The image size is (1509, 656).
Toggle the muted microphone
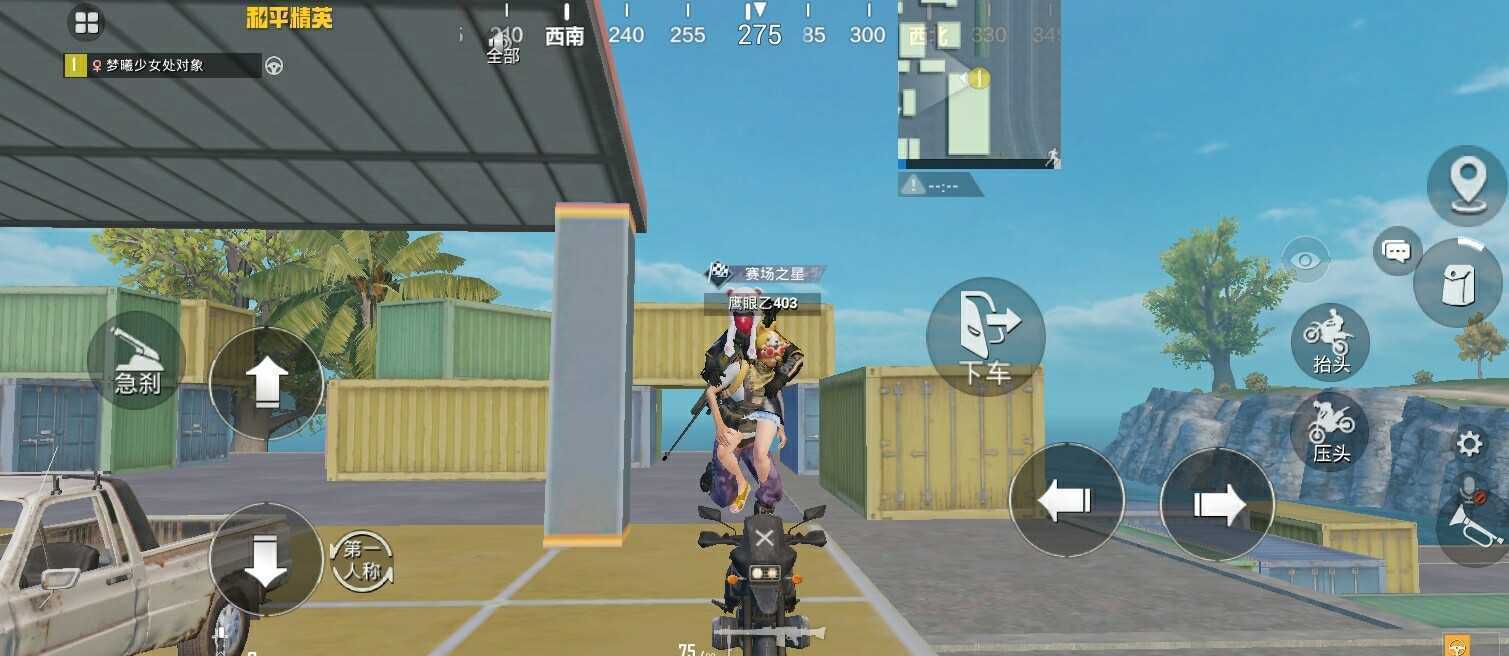pos(1469,489)
